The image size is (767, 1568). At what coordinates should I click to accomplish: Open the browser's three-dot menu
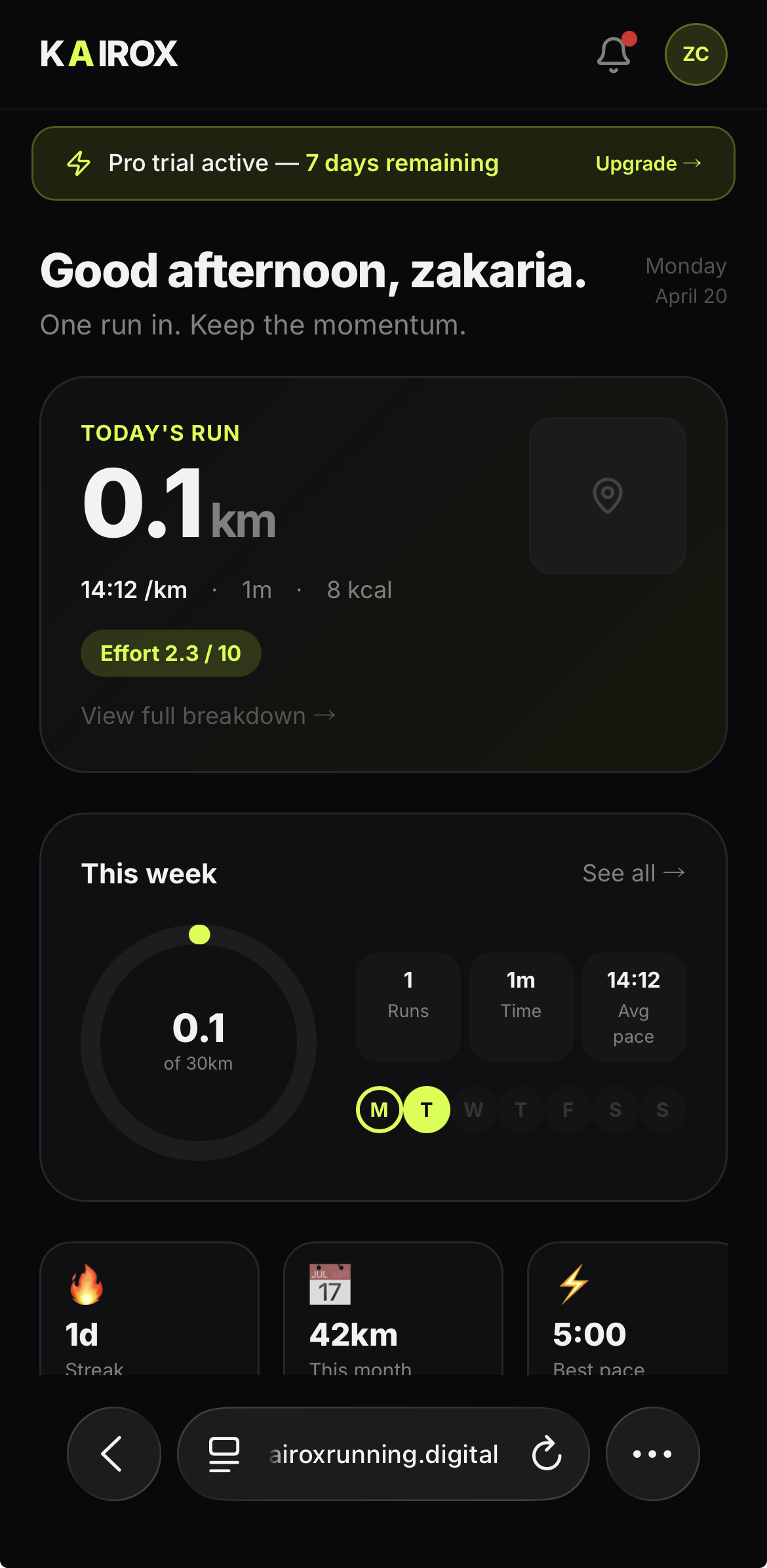652,1454
